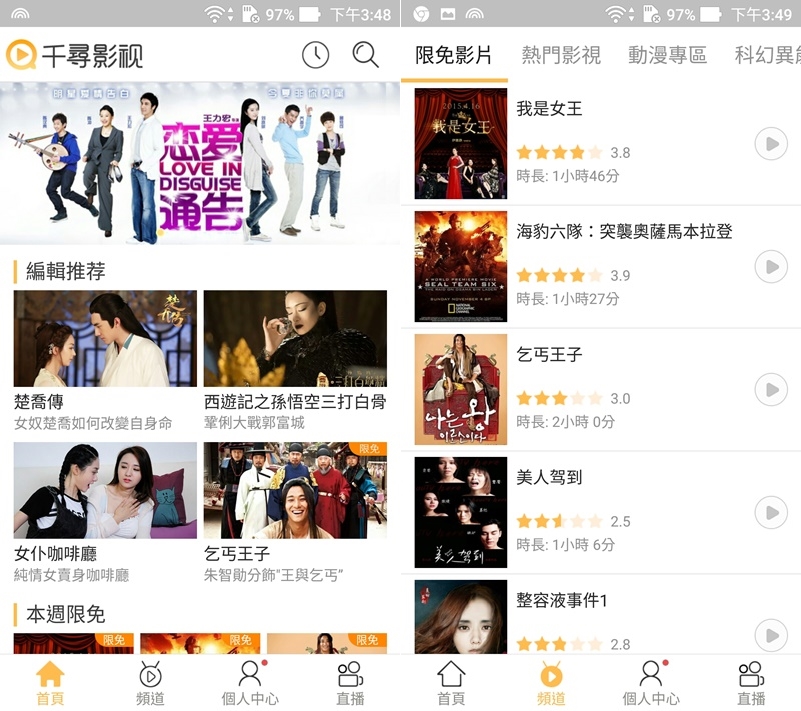Open 個人中心 in the left bottom bar
801x711 pixels.
click(250, 683)
